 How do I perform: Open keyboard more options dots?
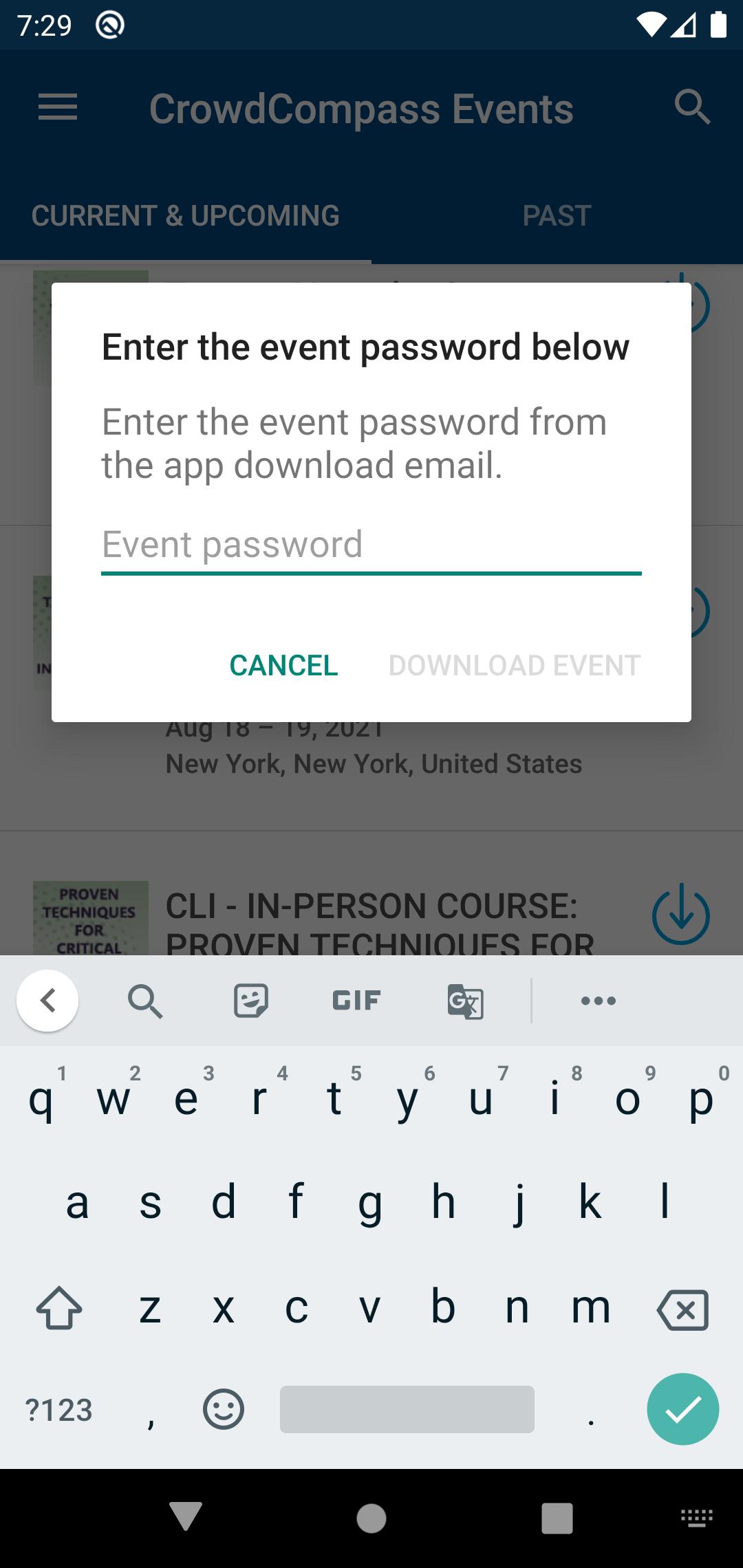click(599, 1001)
